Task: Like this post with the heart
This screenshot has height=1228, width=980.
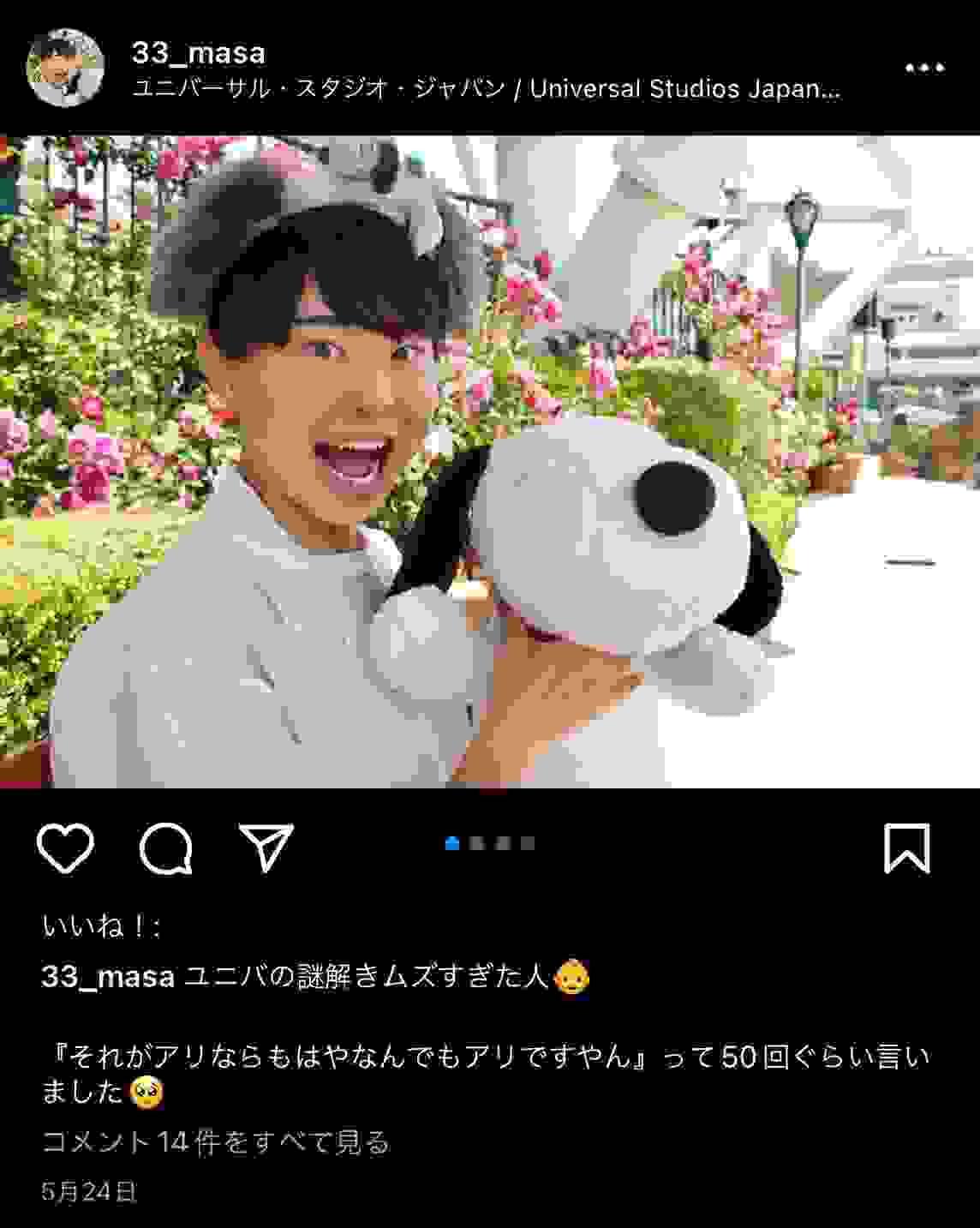Action: pos(66,848)
